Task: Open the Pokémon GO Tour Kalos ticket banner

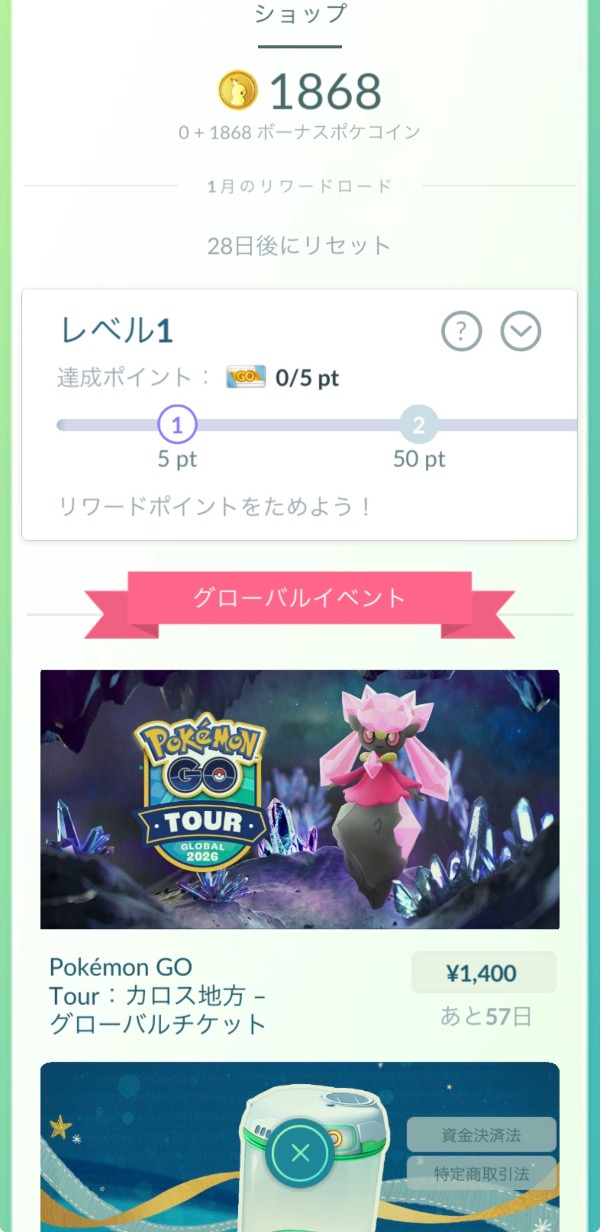Action: (x=300, y=799)
